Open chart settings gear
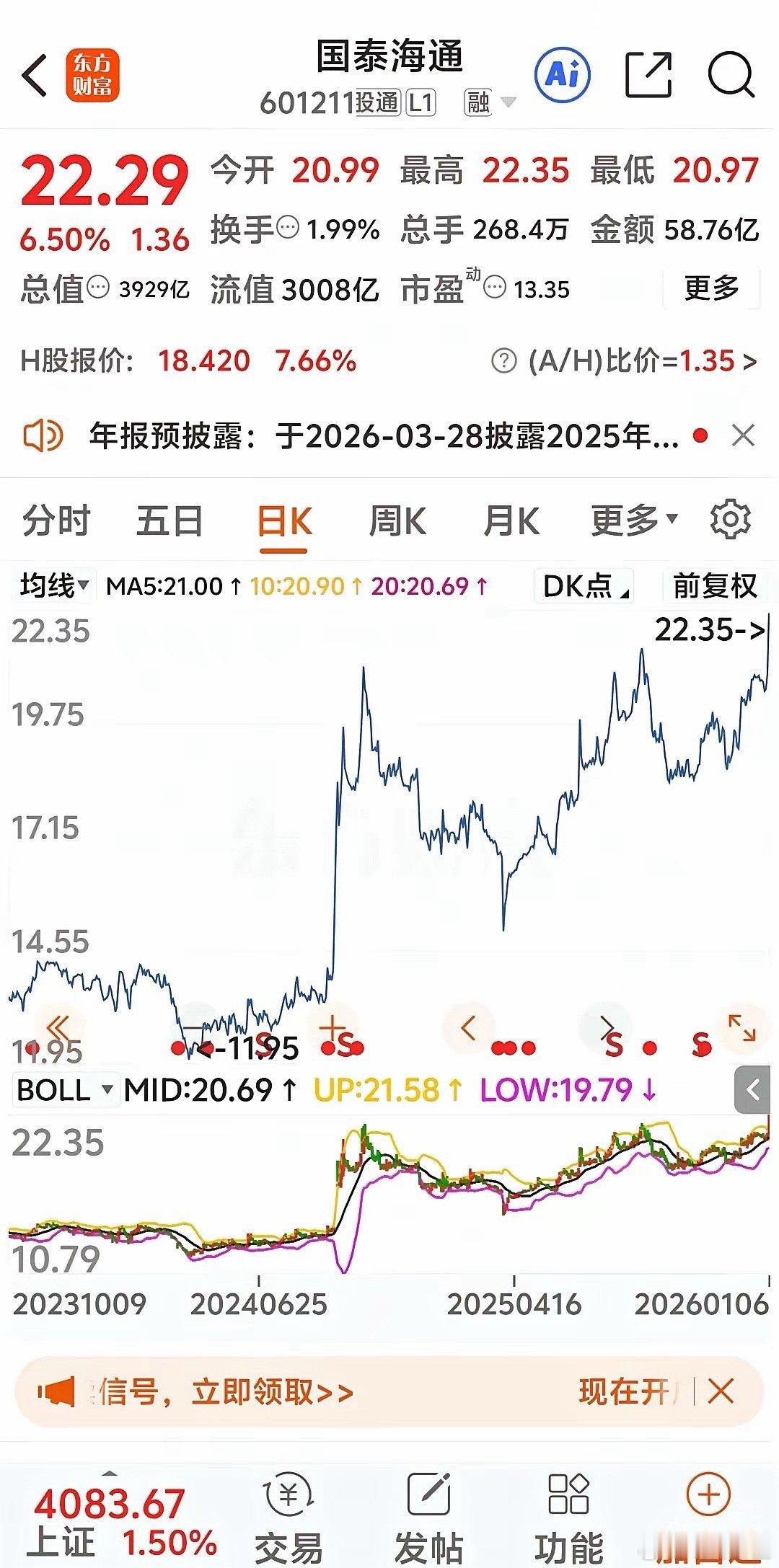 730,519
